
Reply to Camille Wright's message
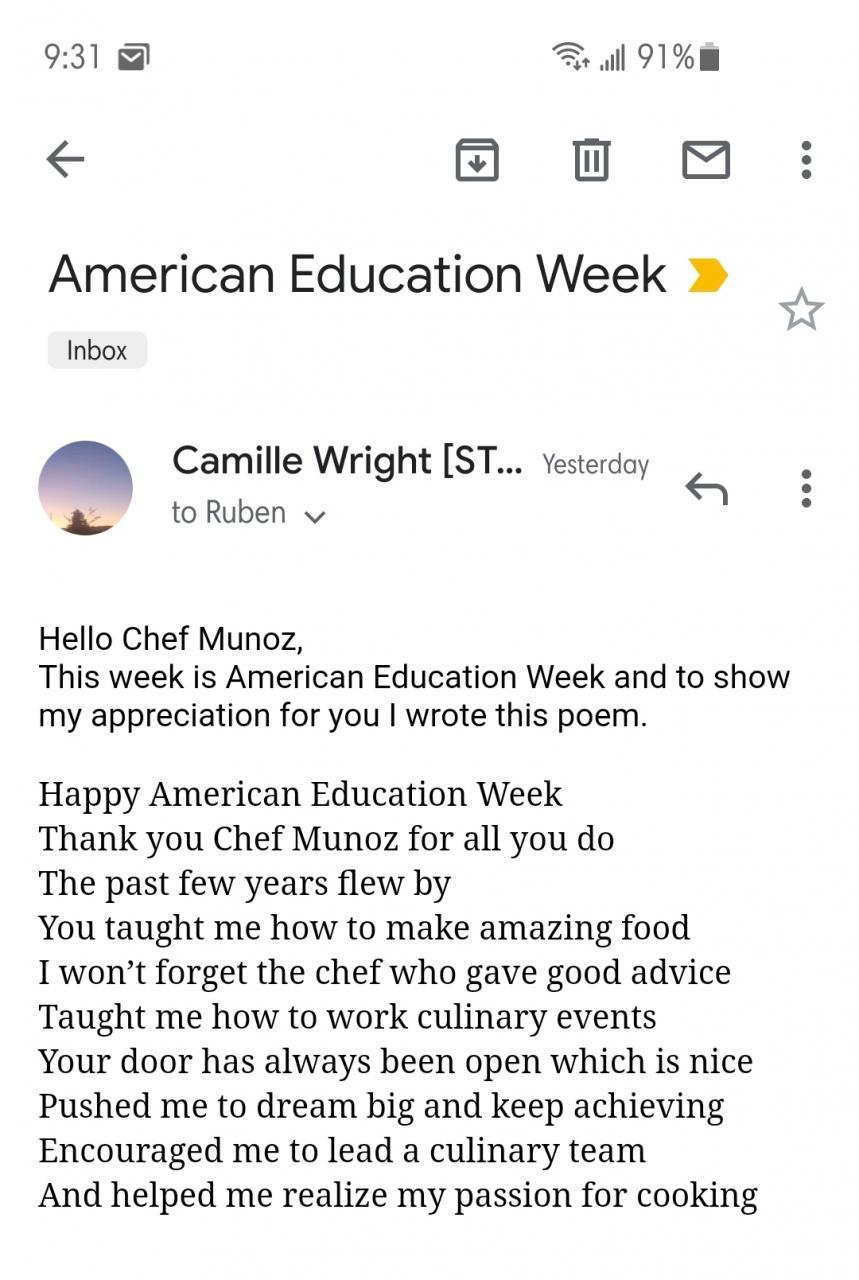coord(706,488)
